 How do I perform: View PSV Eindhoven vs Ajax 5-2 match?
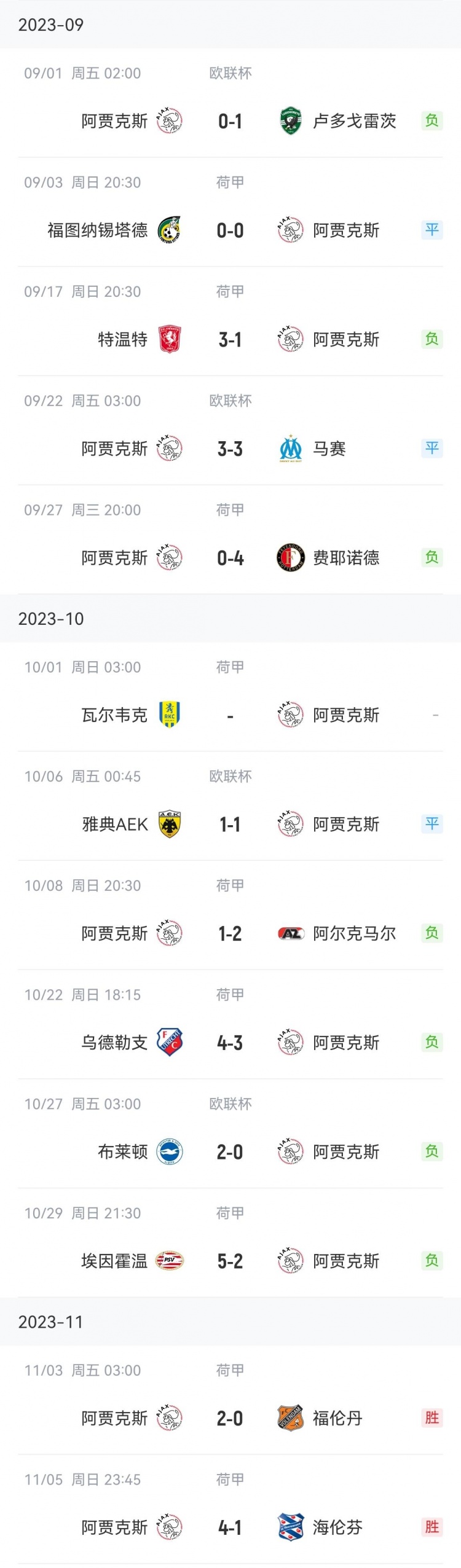pyautogui.click(x=230, y=1261)
